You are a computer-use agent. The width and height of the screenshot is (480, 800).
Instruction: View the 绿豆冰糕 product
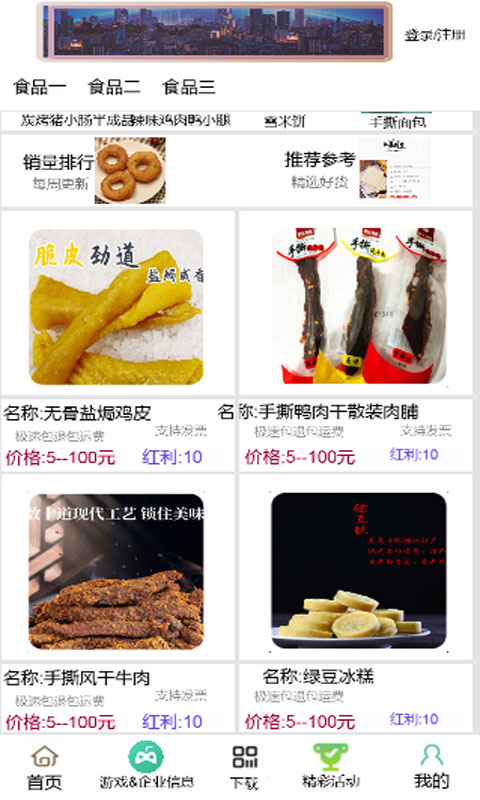356,605
